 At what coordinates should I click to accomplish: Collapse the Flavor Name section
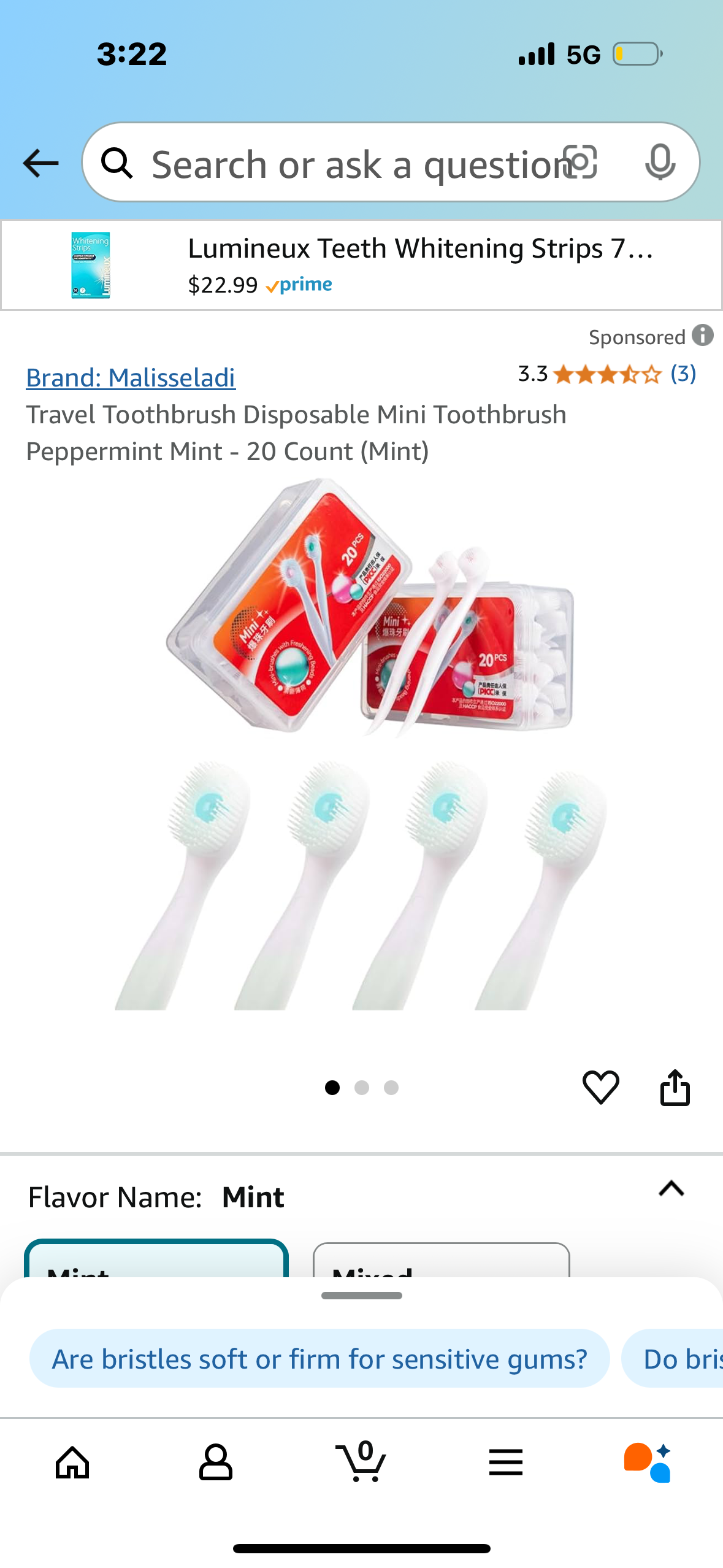point(671,1188)
